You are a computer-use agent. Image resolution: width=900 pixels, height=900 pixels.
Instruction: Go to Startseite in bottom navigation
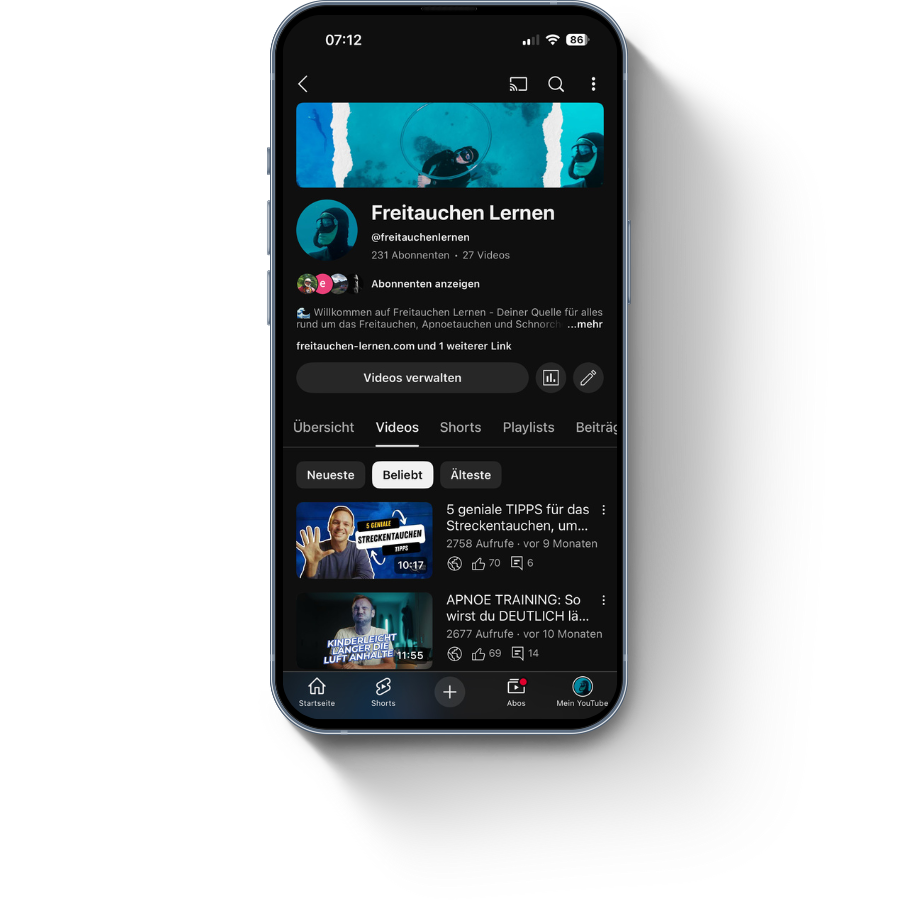(317, 692)
